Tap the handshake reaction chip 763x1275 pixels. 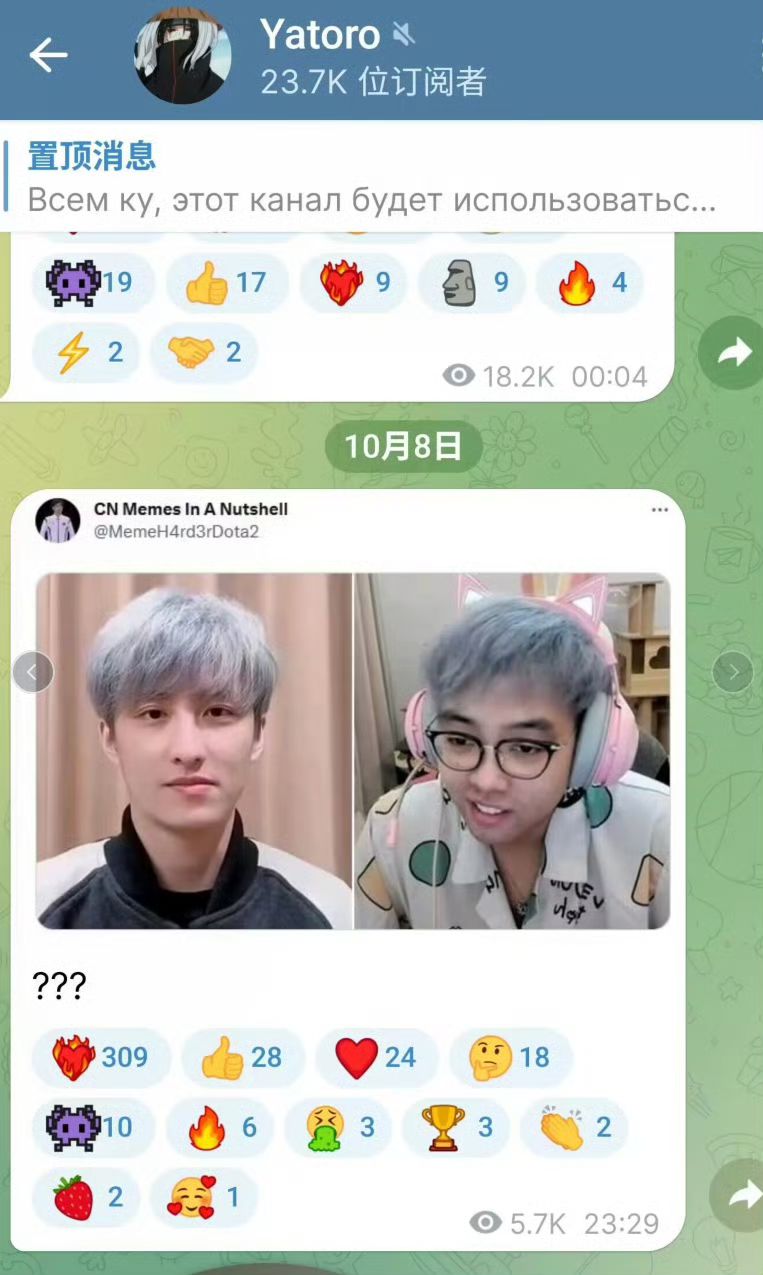click(x=204, y=353)
